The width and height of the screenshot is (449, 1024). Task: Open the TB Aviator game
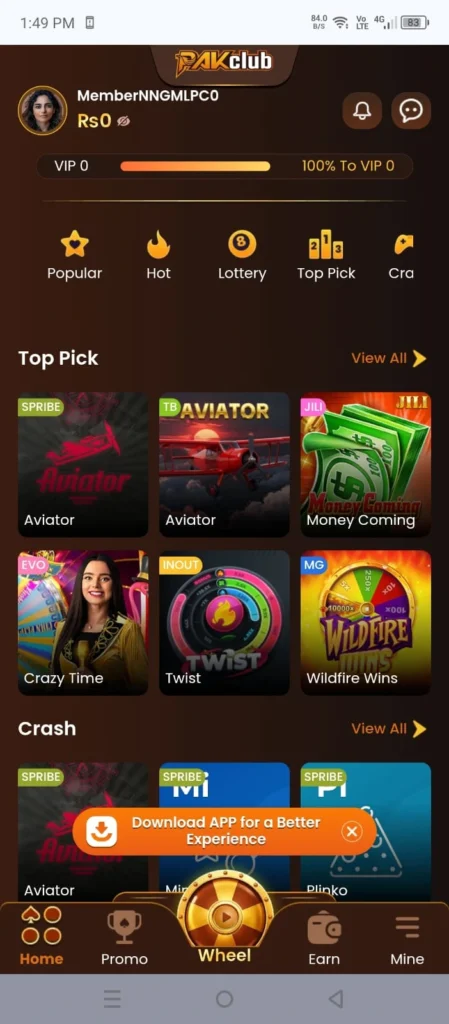[224, 464]
